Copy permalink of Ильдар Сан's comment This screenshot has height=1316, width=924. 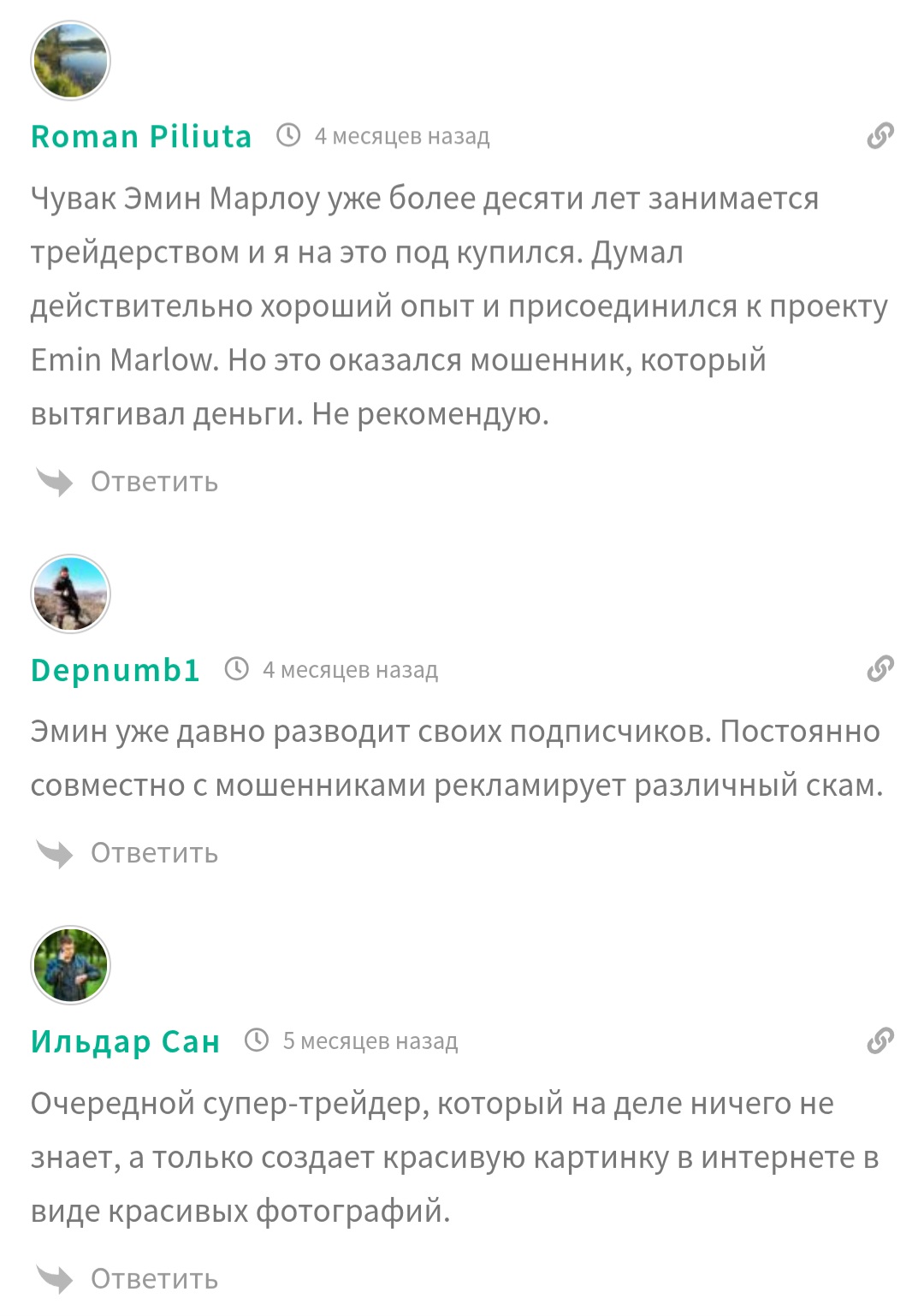pos(880,1040)
